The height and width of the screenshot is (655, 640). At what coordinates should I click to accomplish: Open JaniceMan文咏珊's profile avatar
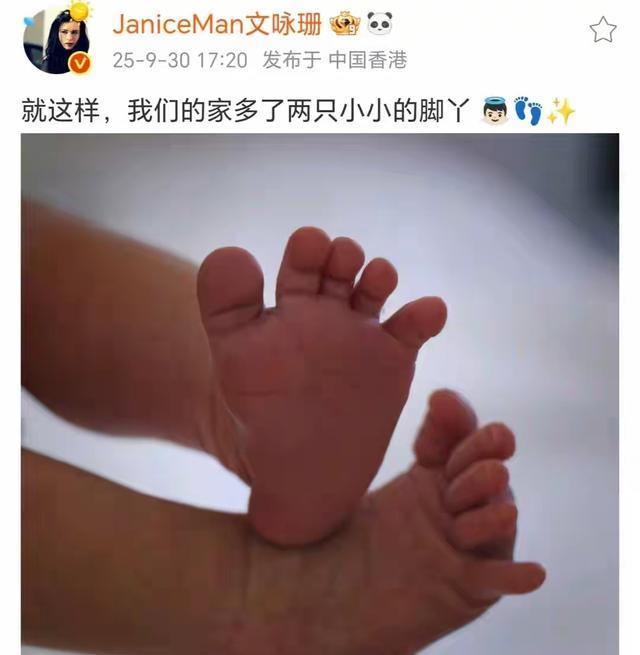[x=57, y=40]
